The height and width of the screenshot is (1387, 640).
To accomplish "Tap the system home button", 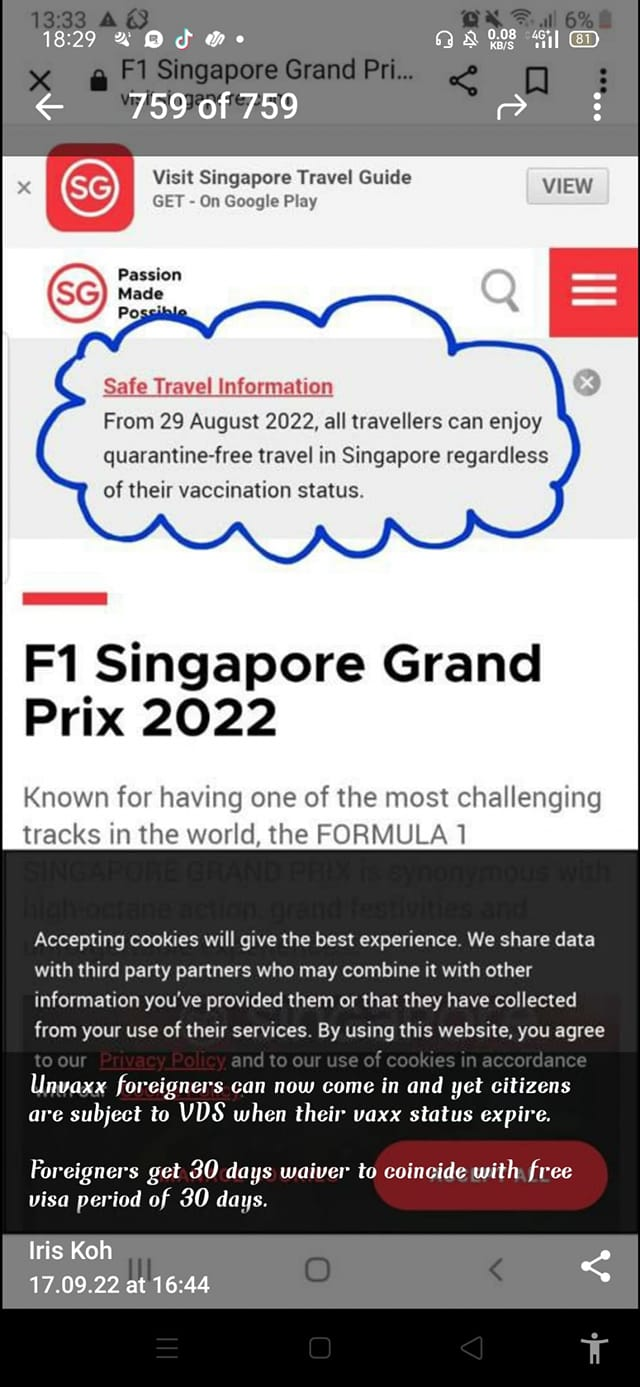I will coord(320,1348).
